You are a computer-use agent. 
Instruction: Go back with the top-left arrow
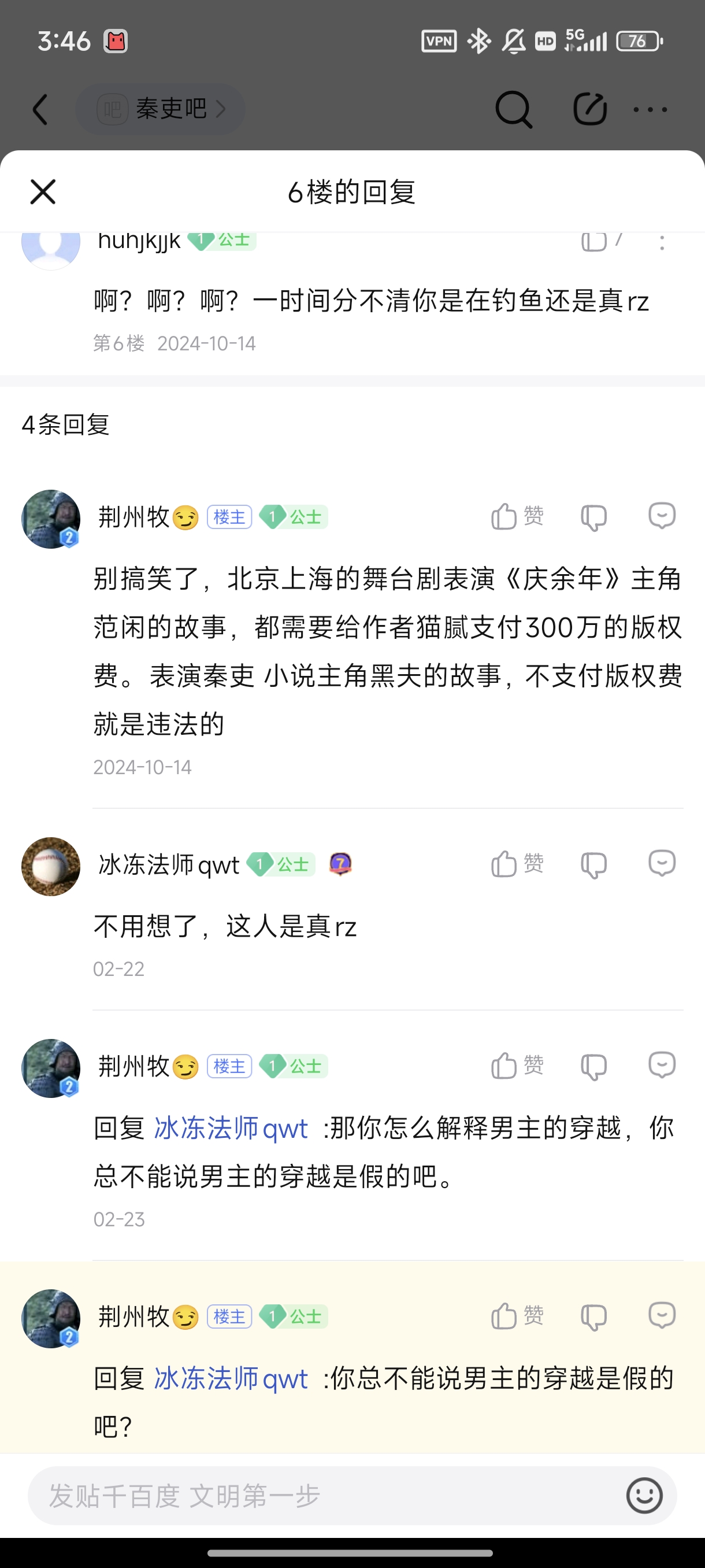tap(40, 110)
